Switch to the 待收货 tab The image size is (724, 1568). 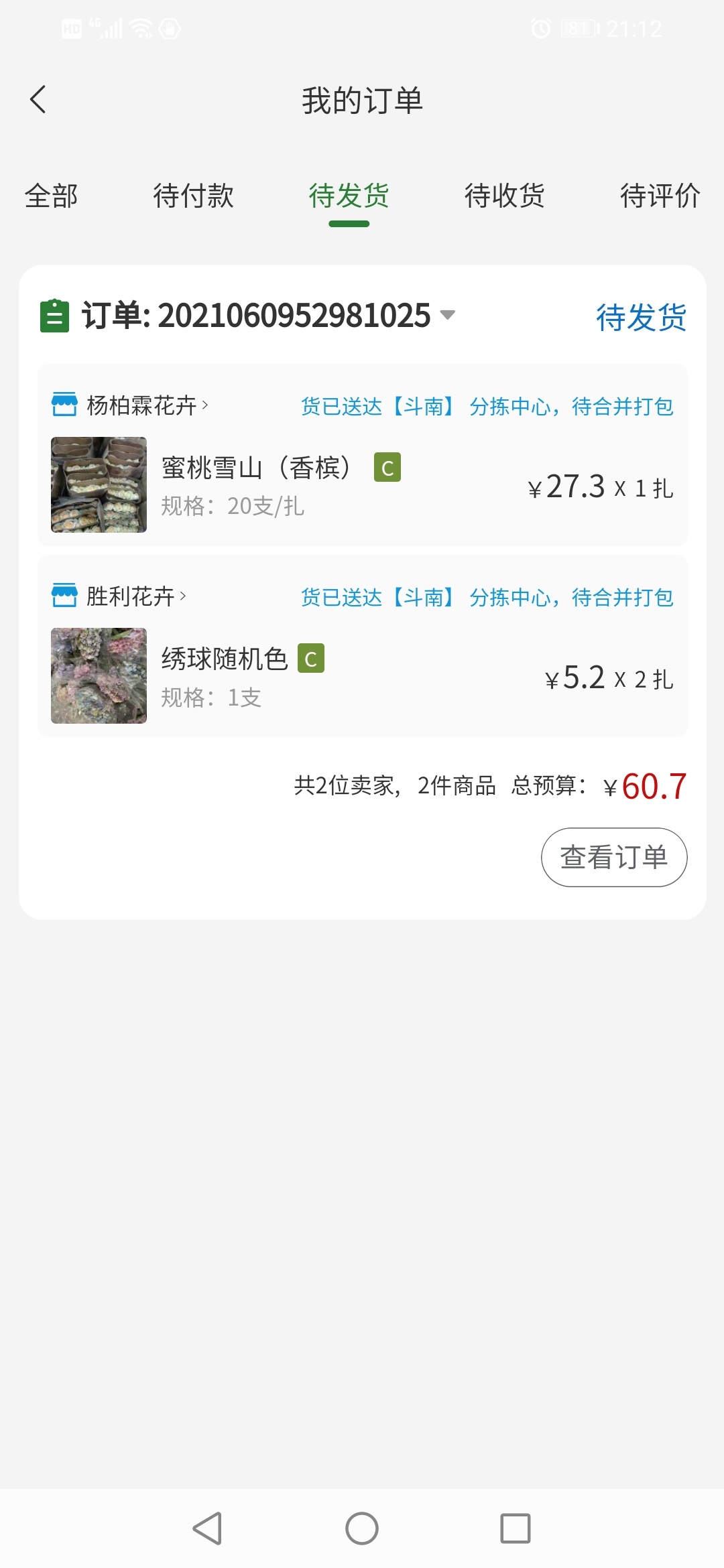point(505,196)
